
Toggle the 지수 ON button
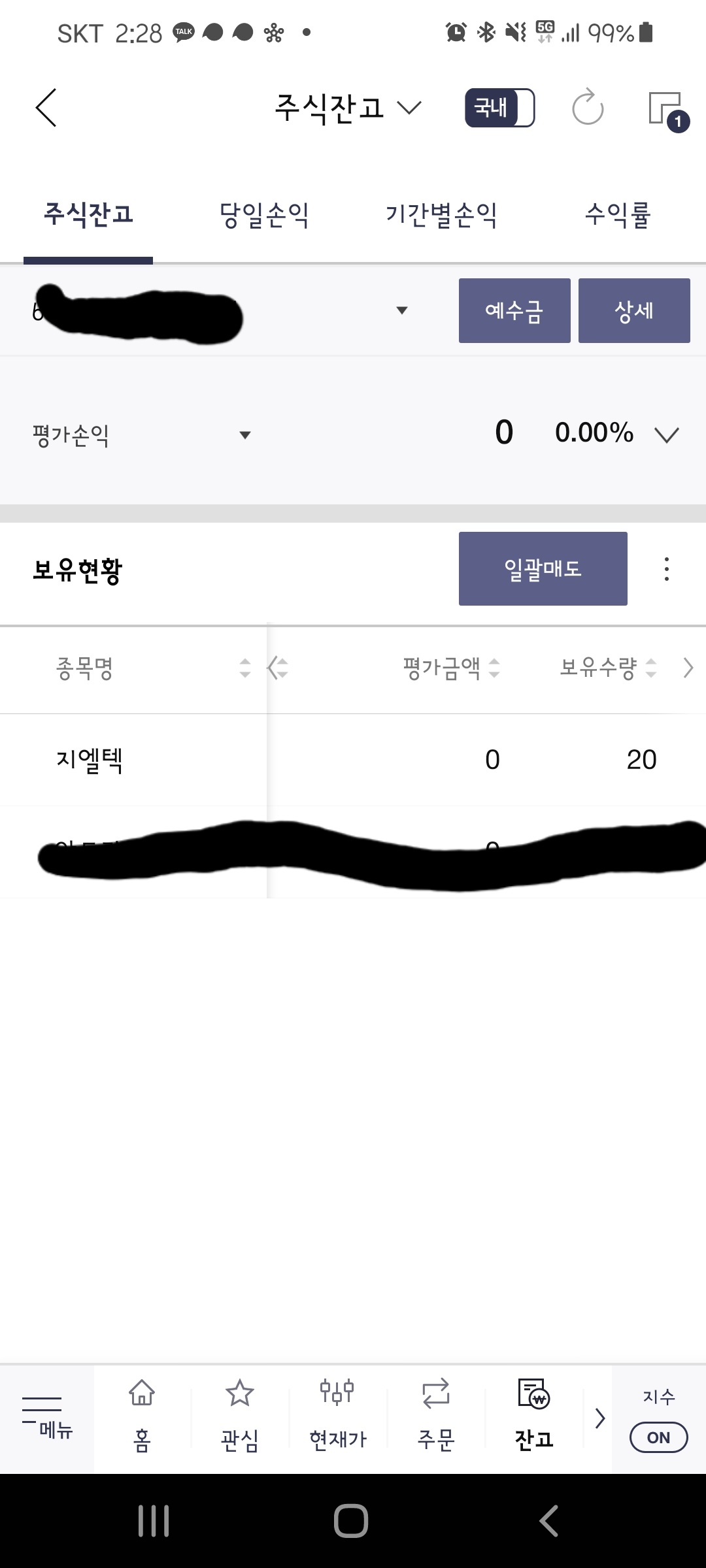(x=658, y=1437)
